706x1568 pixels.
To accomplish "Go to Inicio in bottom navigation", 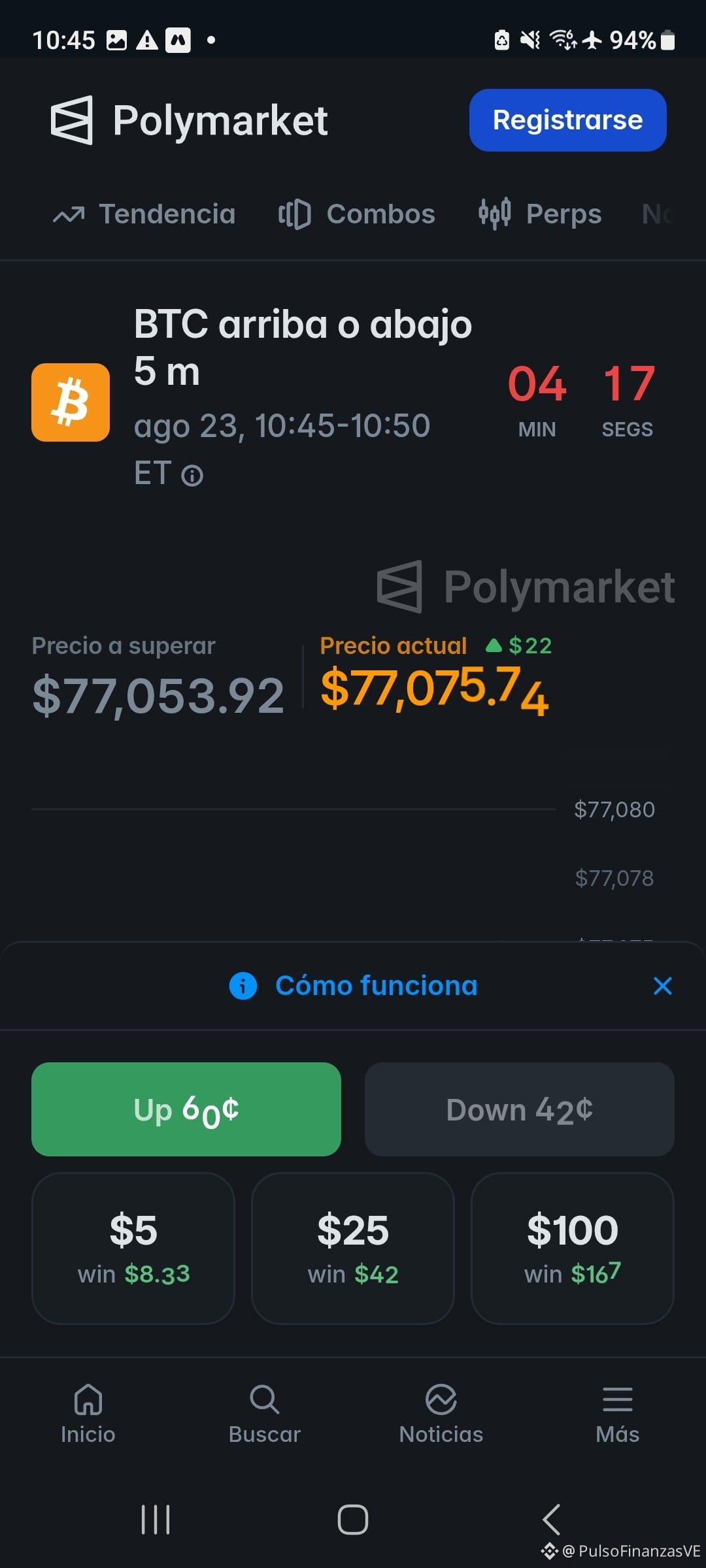I will (88, 1413).
